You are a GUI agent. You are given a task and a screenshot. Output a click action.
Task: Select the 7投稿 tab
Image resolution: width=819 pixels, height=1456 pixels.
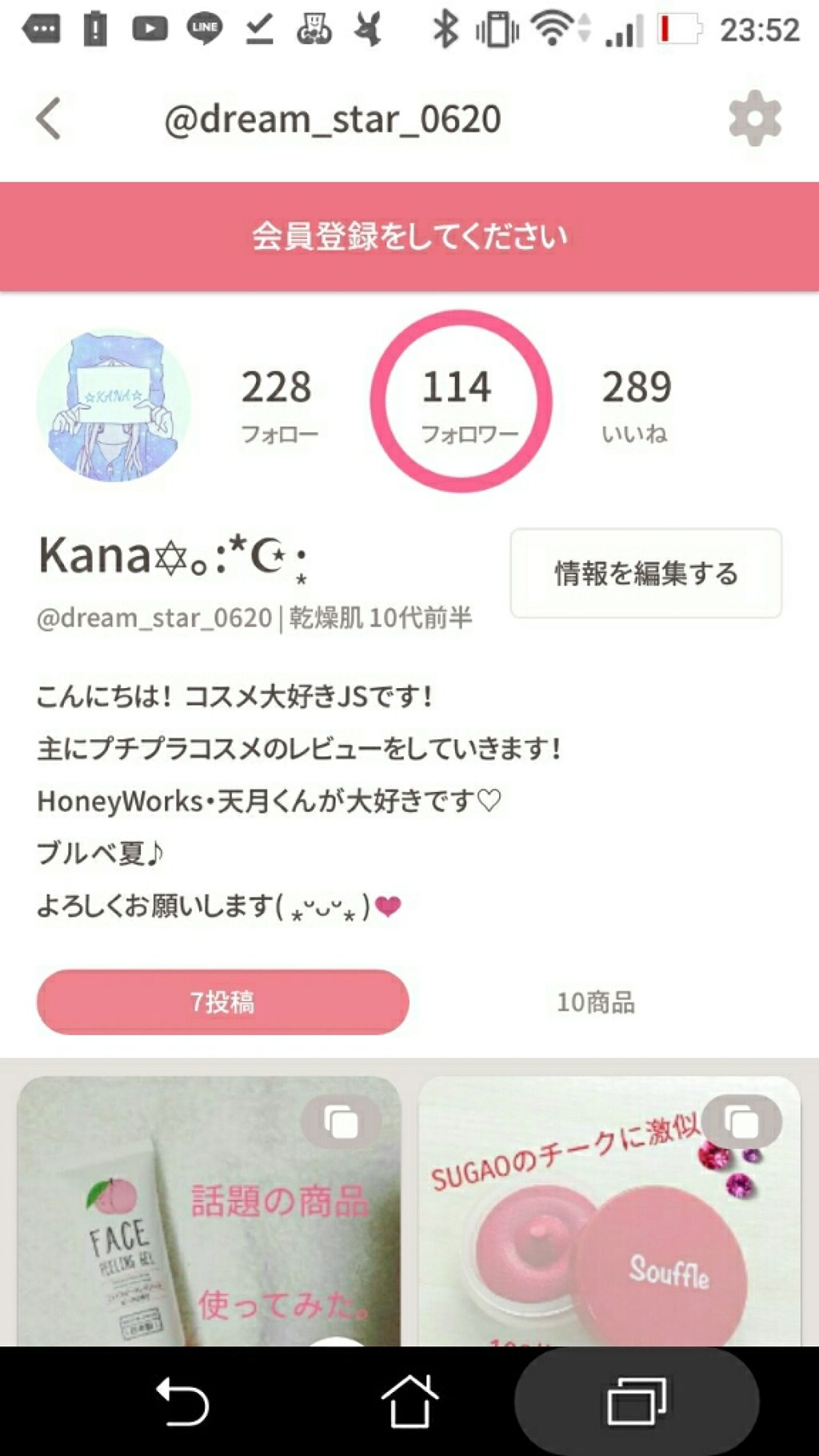coord(222,1002)
